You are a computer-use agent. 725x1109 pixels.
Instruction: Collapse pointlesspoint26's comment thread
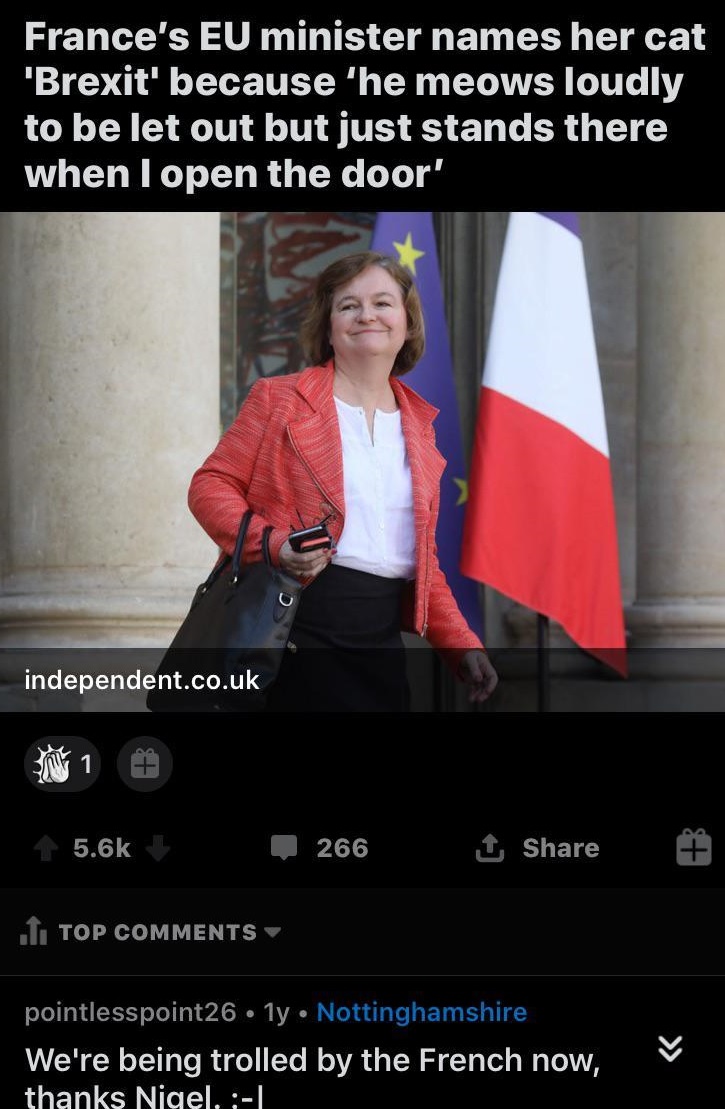(x=672, y=1047)
